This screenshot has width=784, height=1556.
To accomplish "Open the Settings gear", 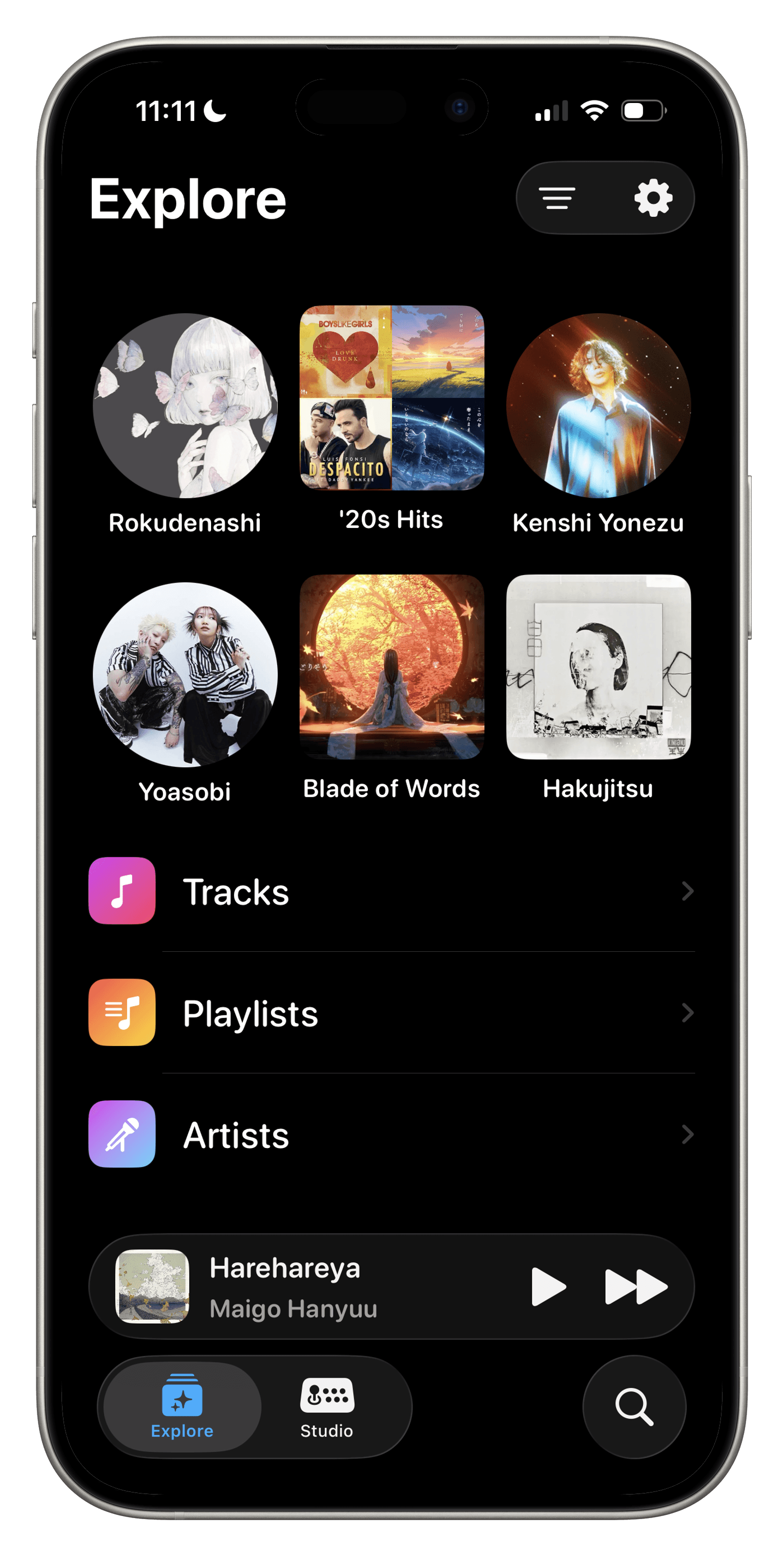I will tap(654, 198).
